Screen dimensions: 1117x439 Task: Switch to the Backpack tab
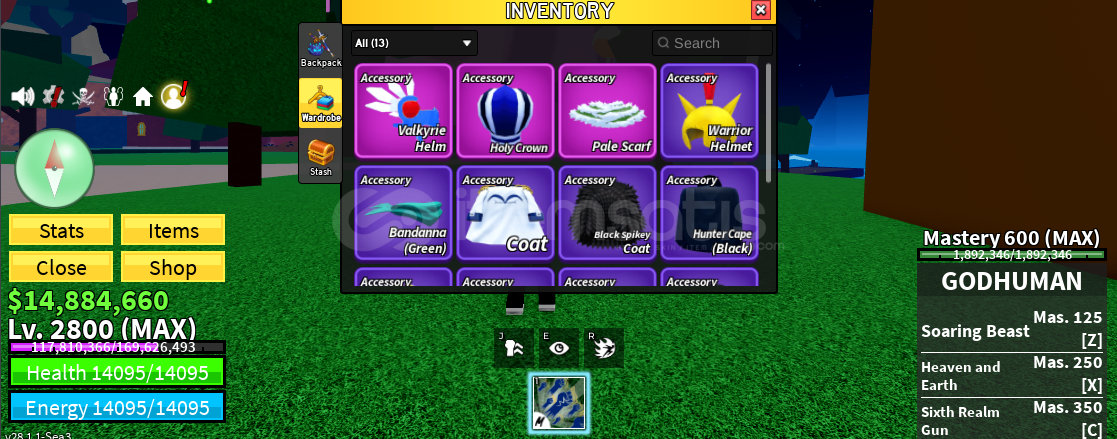click(x=321, y=48)
